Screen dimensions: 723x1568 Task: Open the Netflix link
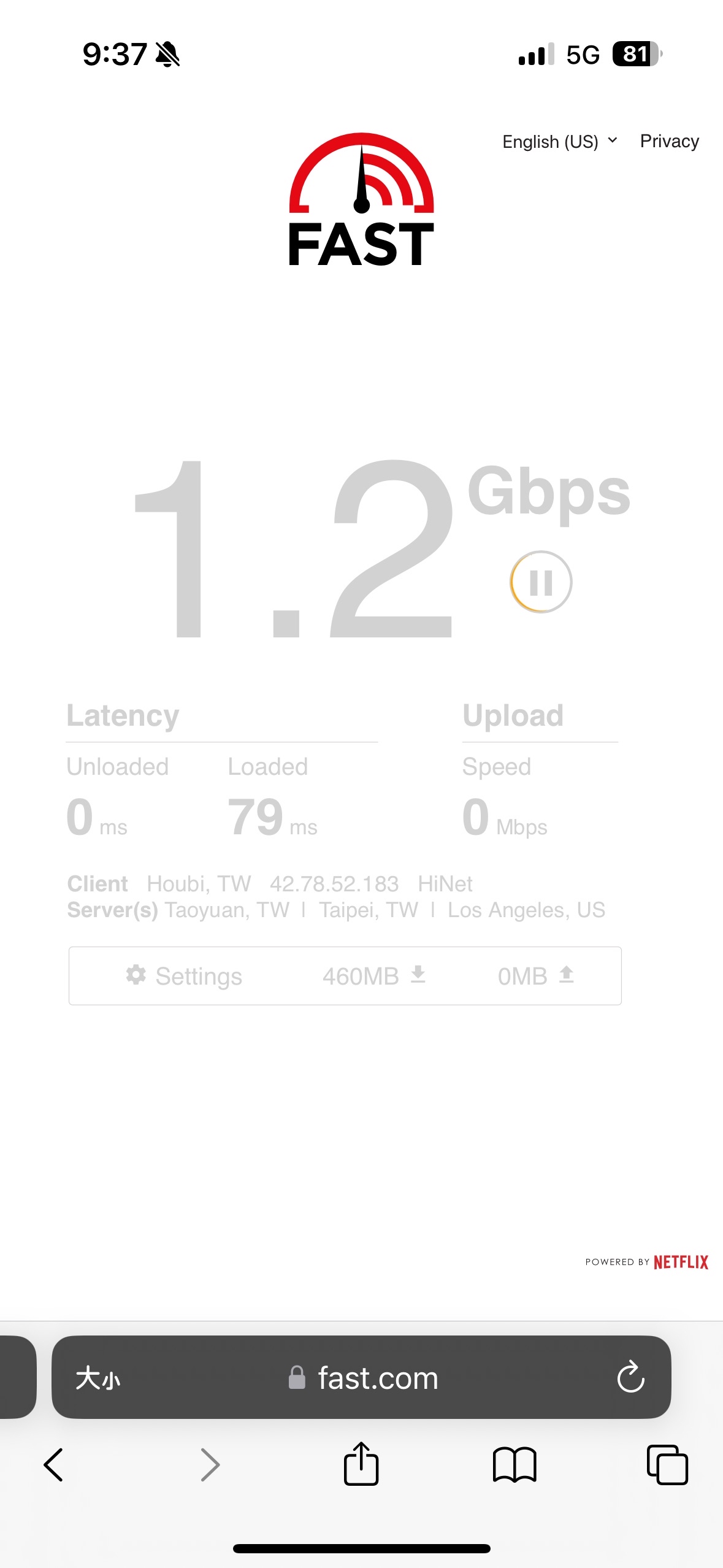point(681,1262)
